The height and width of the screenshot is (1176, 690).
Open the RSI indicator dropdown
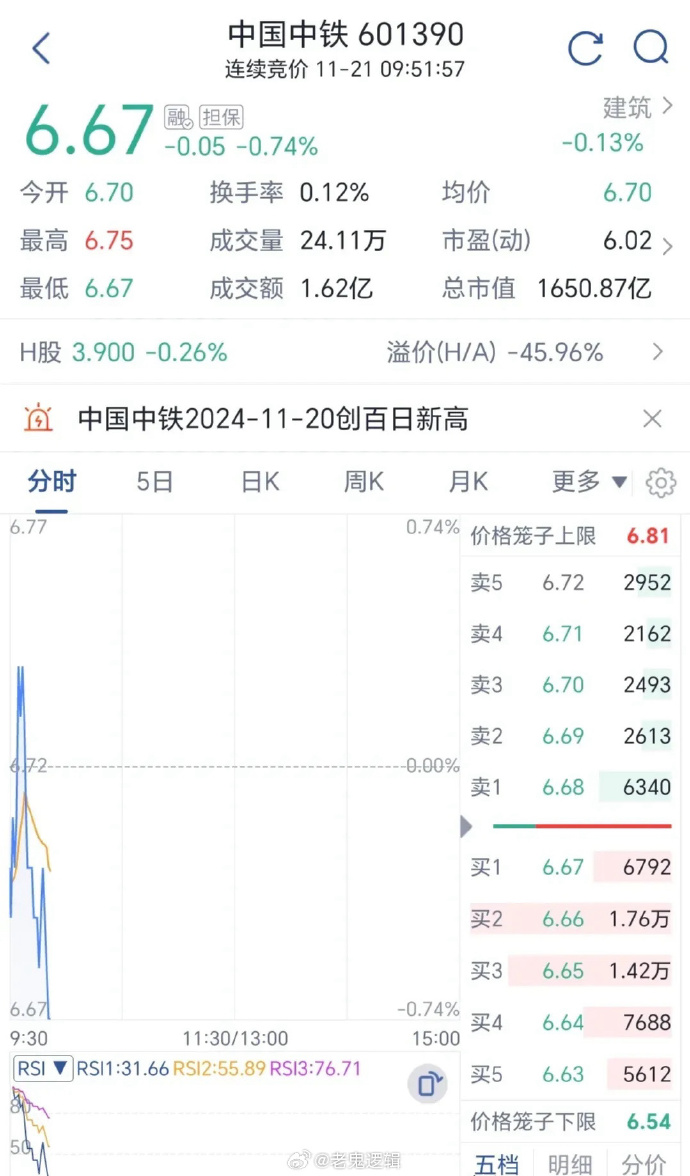pos(43,1068)
